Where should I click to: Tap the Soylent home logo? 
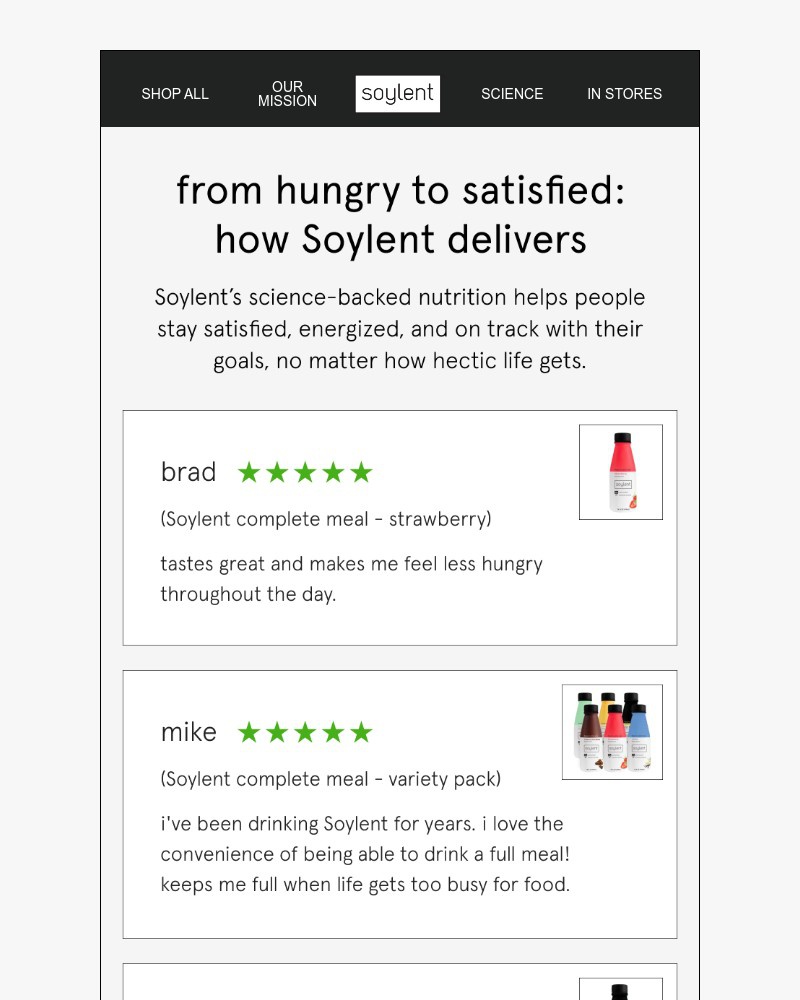398,94
